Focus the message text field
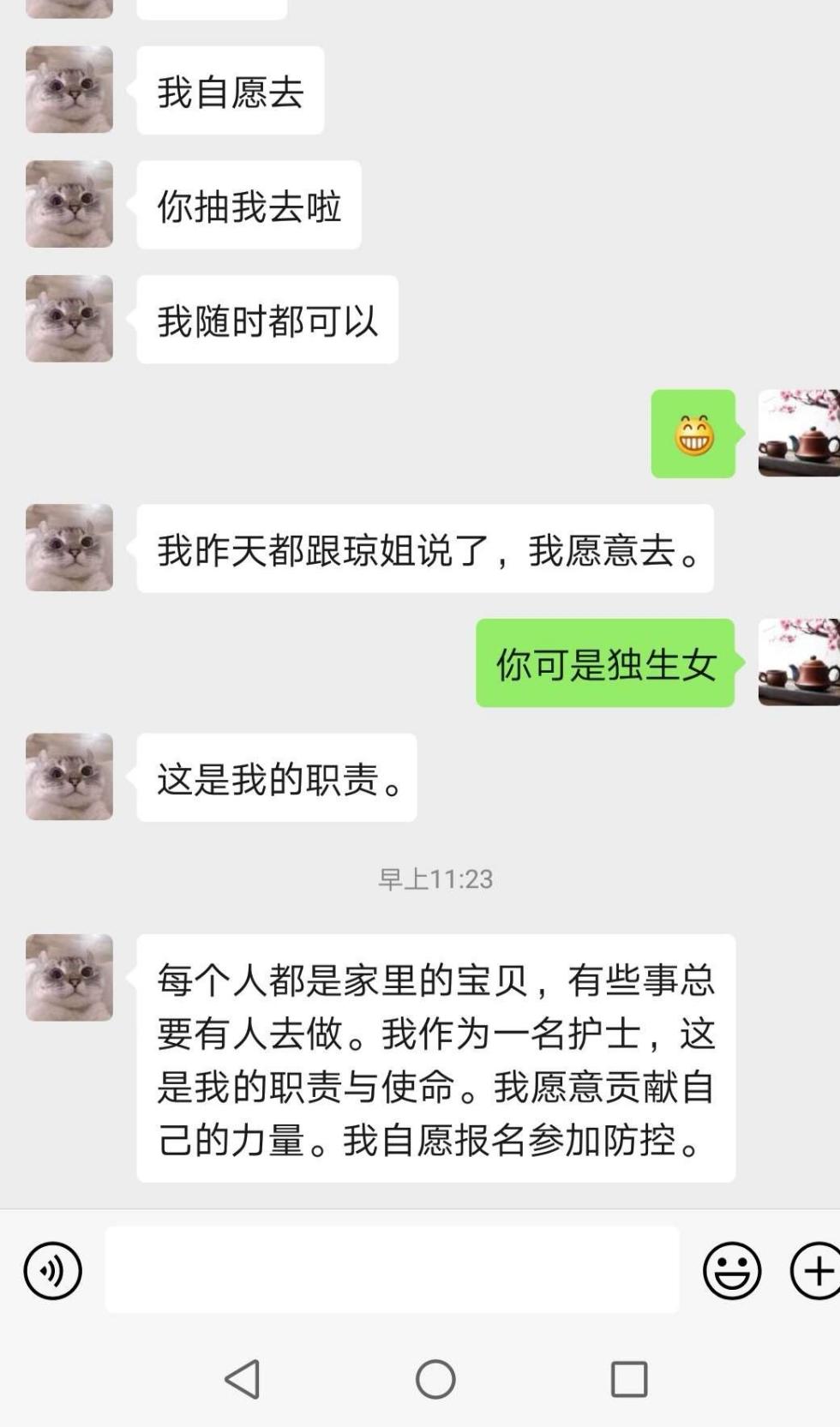The width and height of the screenshot is (840, 1427). (x=392, y=1269)
